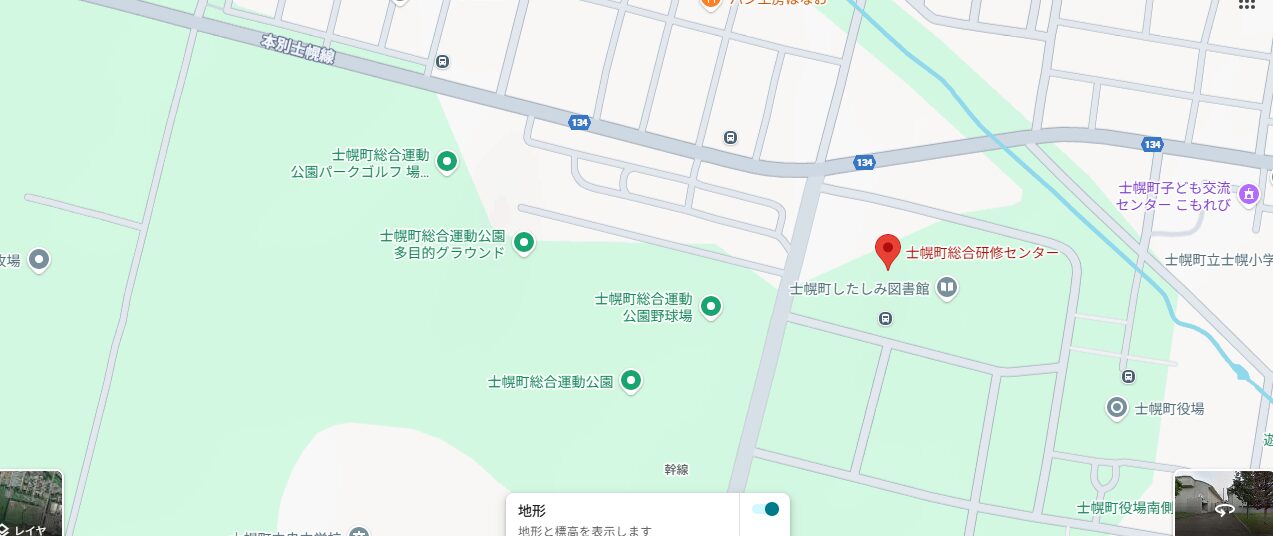The width and height of the screenshot is (1273, 536).
Task: Select the 士幌町総合研修センター red pin
Action: [x=888, y=250]
